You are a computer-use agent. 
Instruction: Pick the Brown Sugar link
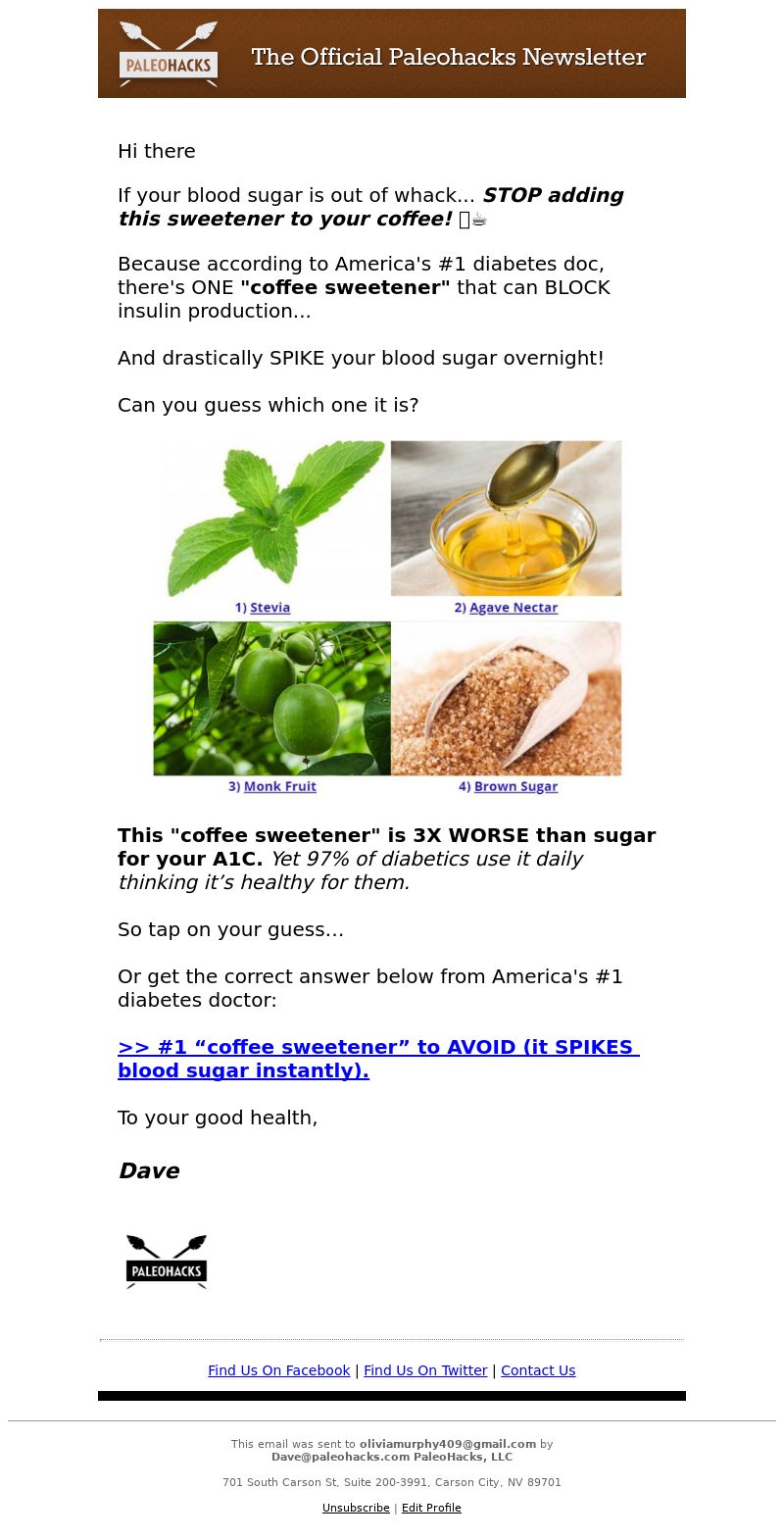(515, 786)
